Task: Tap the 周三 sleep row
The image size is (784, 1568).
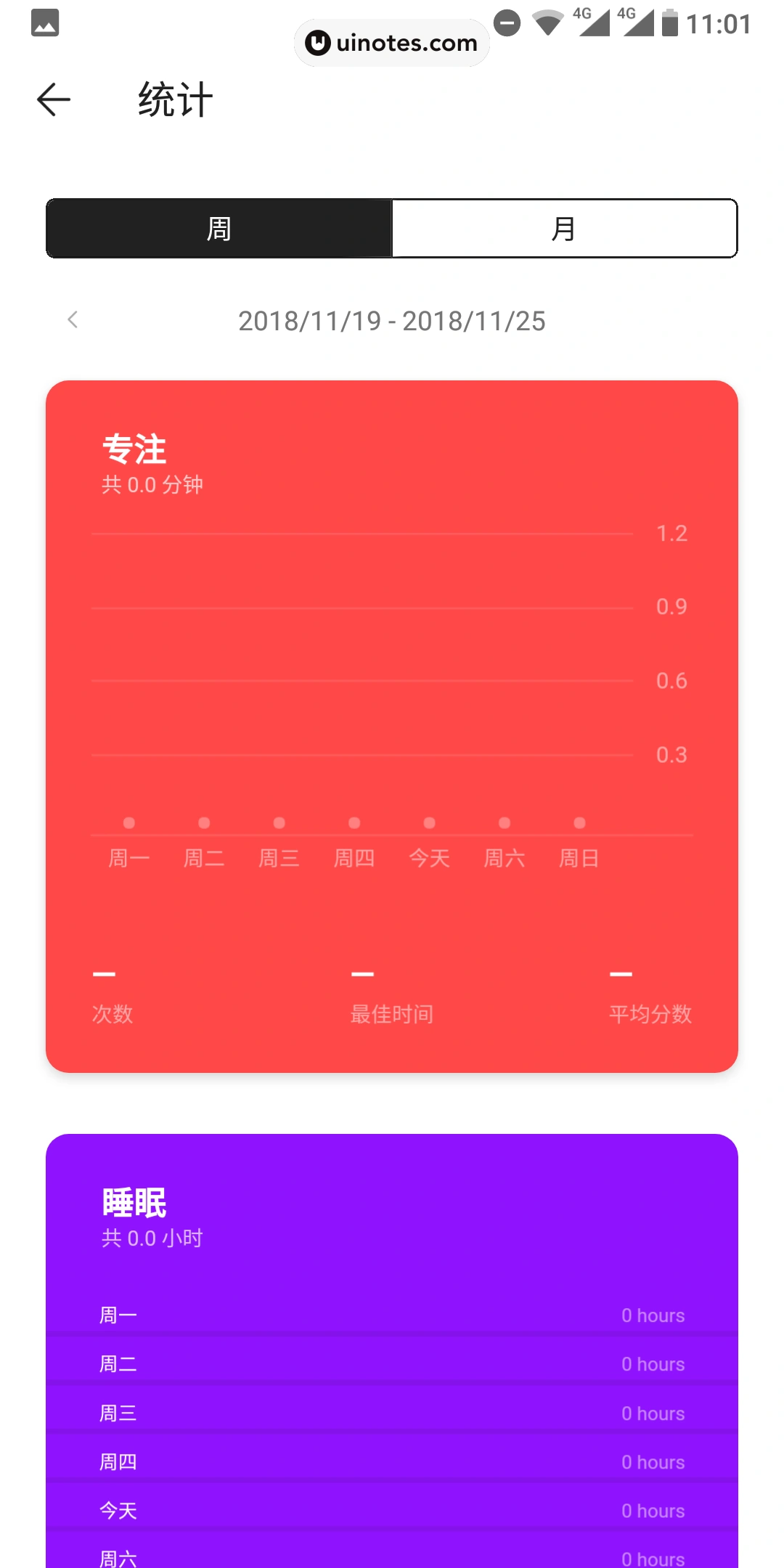Action: [392, 1412]
